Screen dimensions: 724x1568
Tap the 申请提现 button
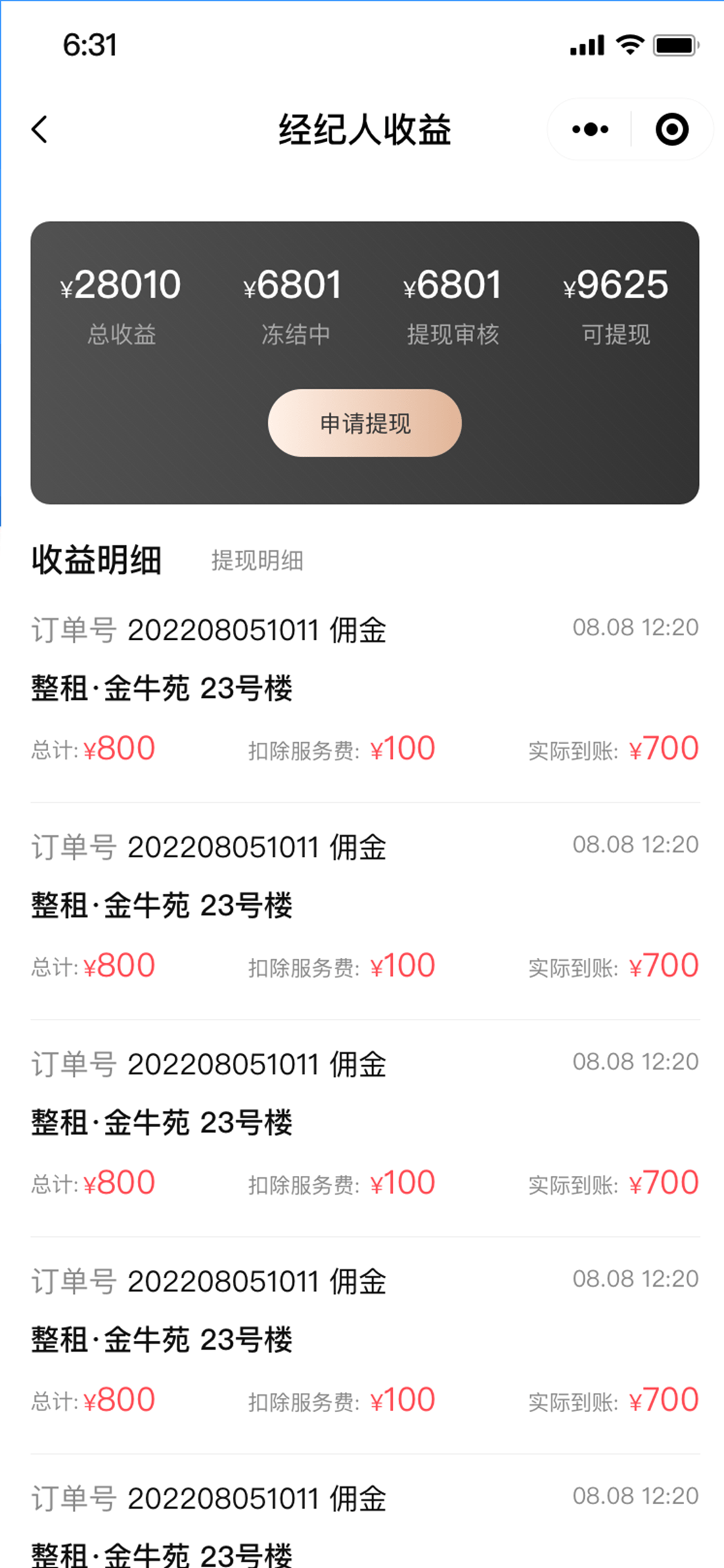[365, 423]
